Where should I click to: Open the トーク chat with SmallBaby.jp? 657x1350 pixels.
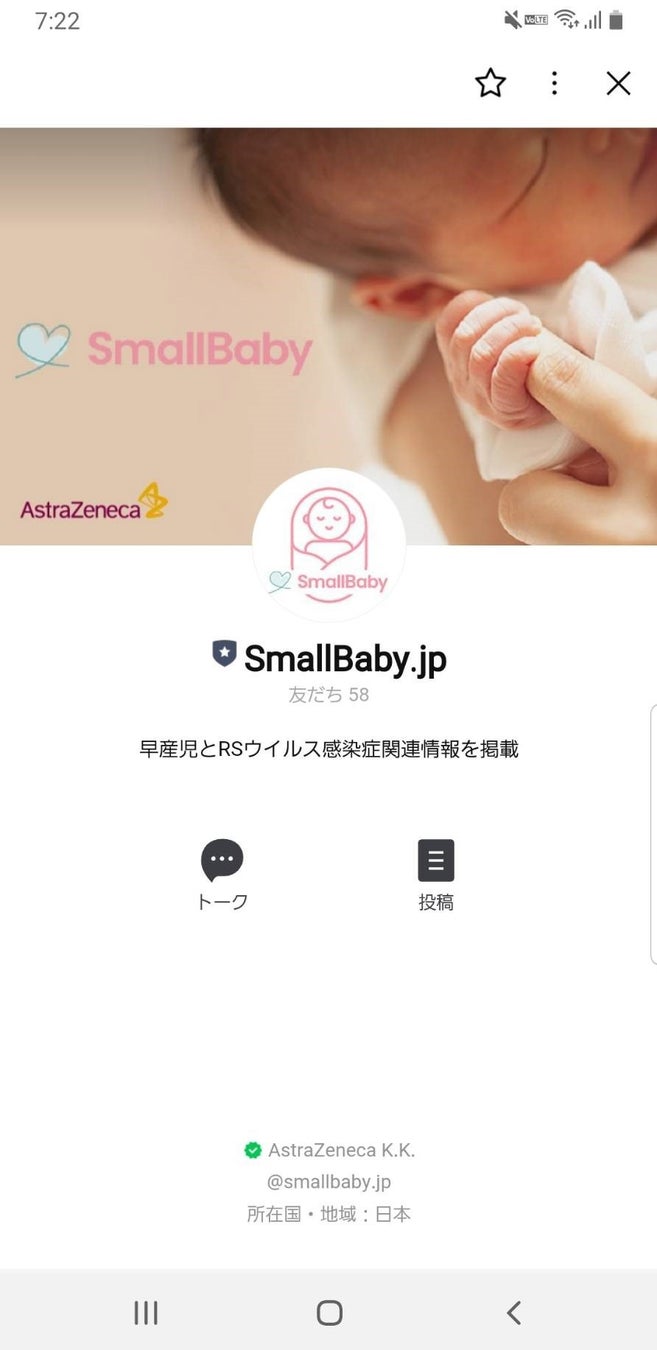tap(222, 873)
